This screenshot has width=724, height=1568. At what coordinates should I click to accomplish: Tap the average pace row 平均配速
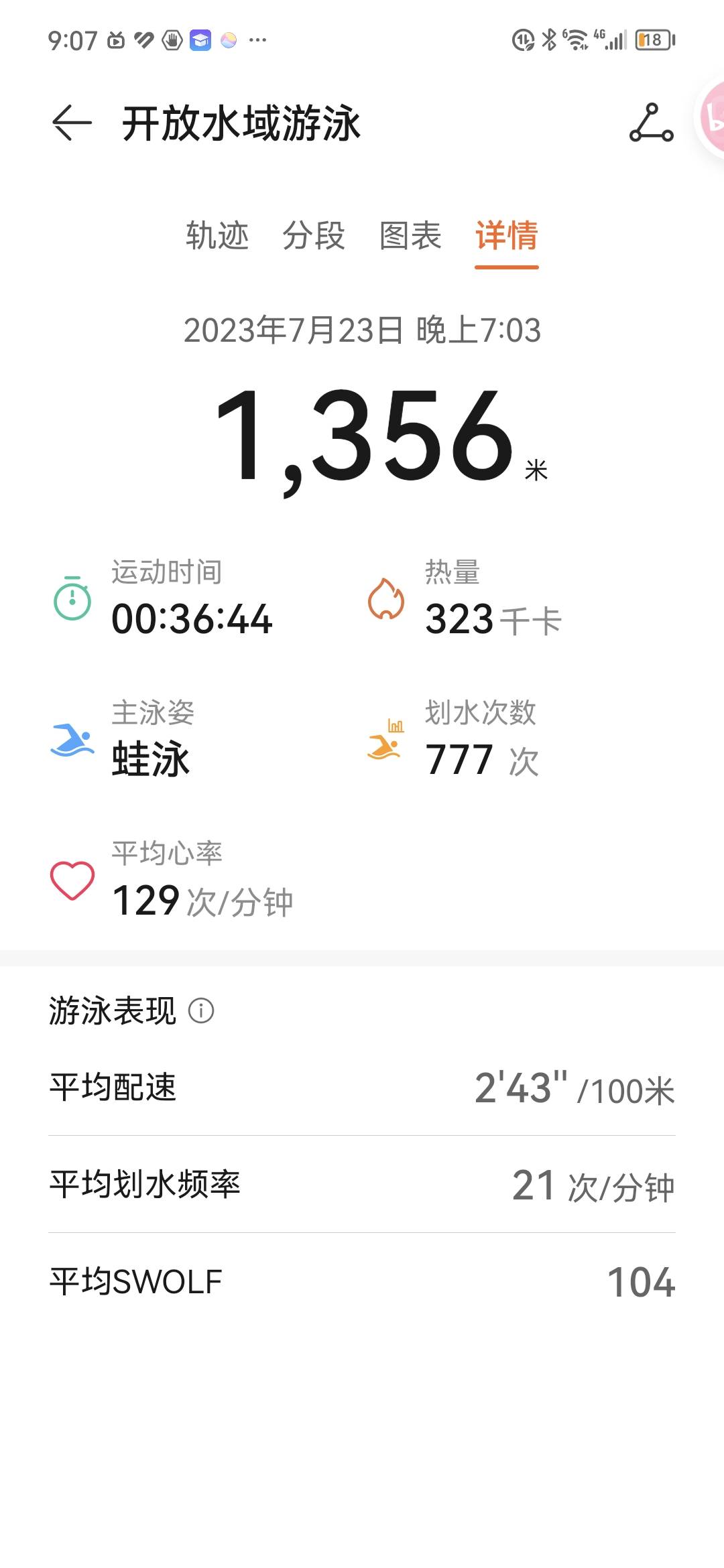[362, 1088]
